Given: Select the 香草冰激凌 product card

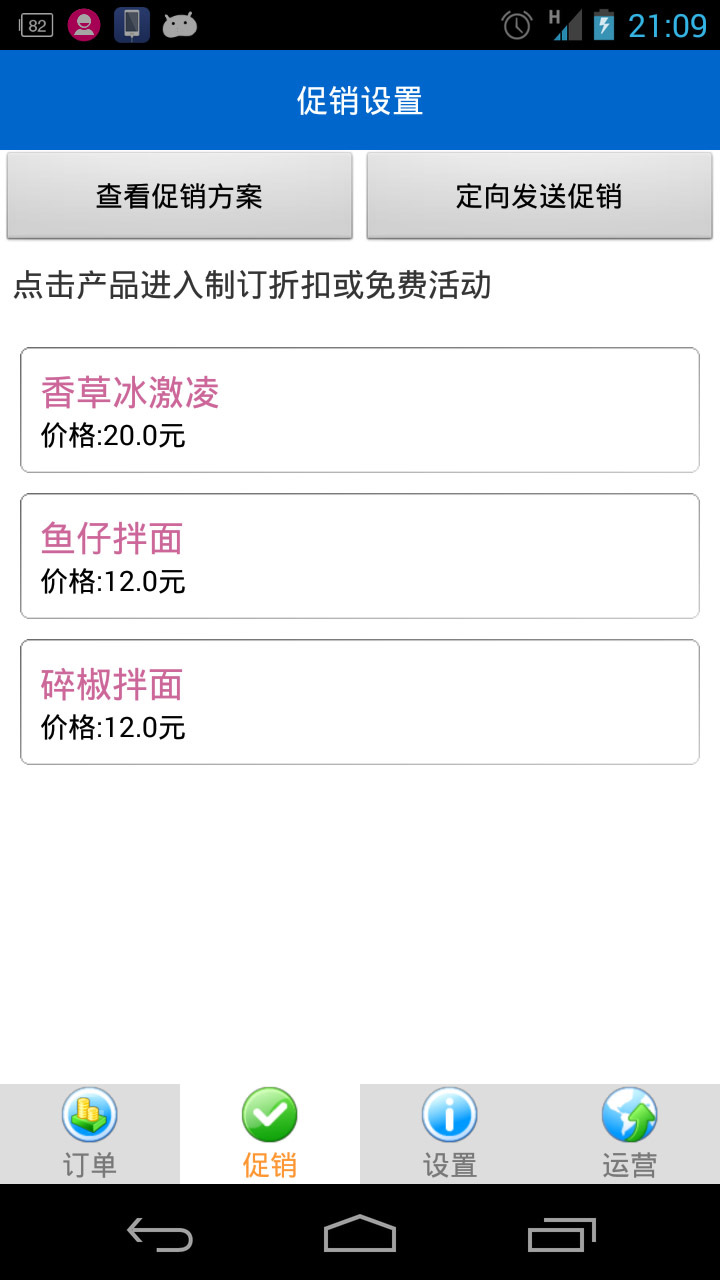Looking at the screenshot, I should pyautogui.click(x=360, y=410).
